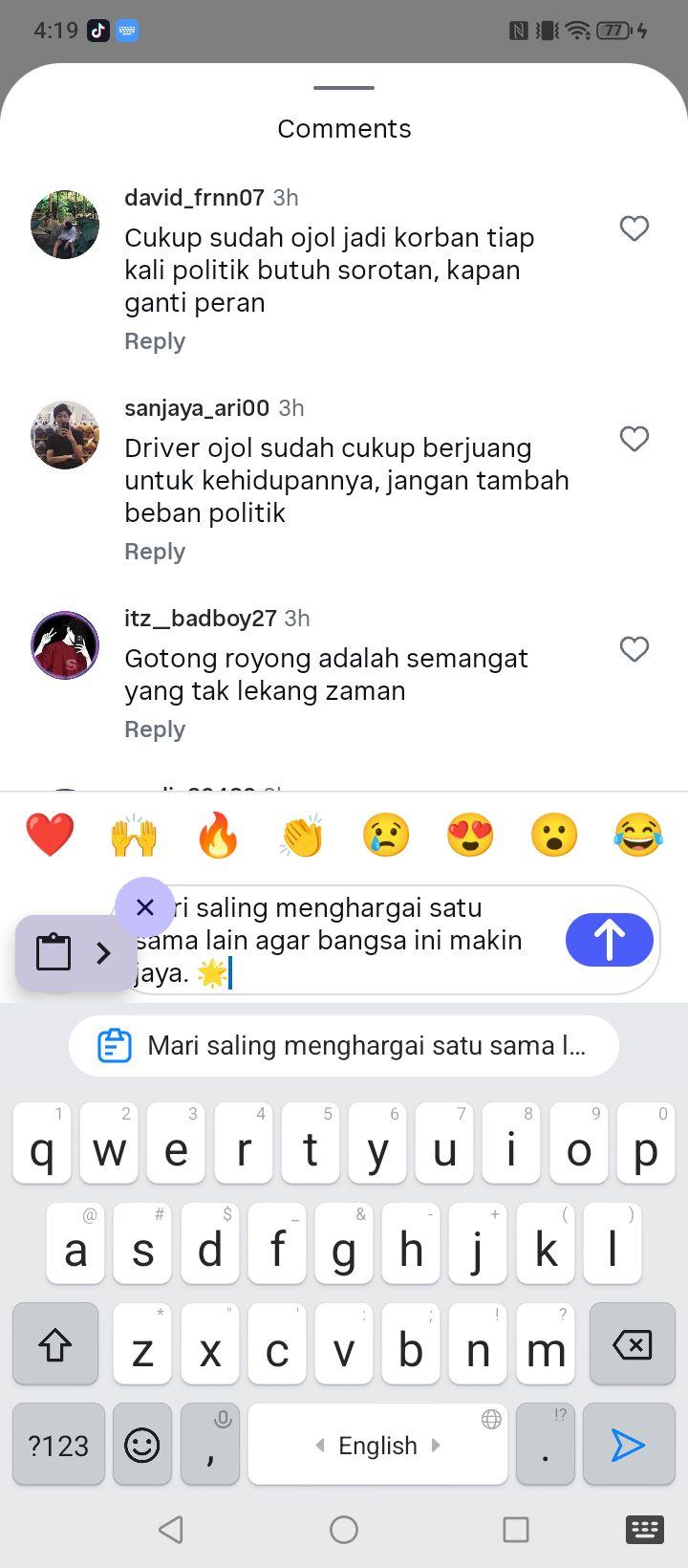Switch to the ?123 symbols keyboard
The height and width of the screenshot is (1568, 688).
tap(58, 1445)
